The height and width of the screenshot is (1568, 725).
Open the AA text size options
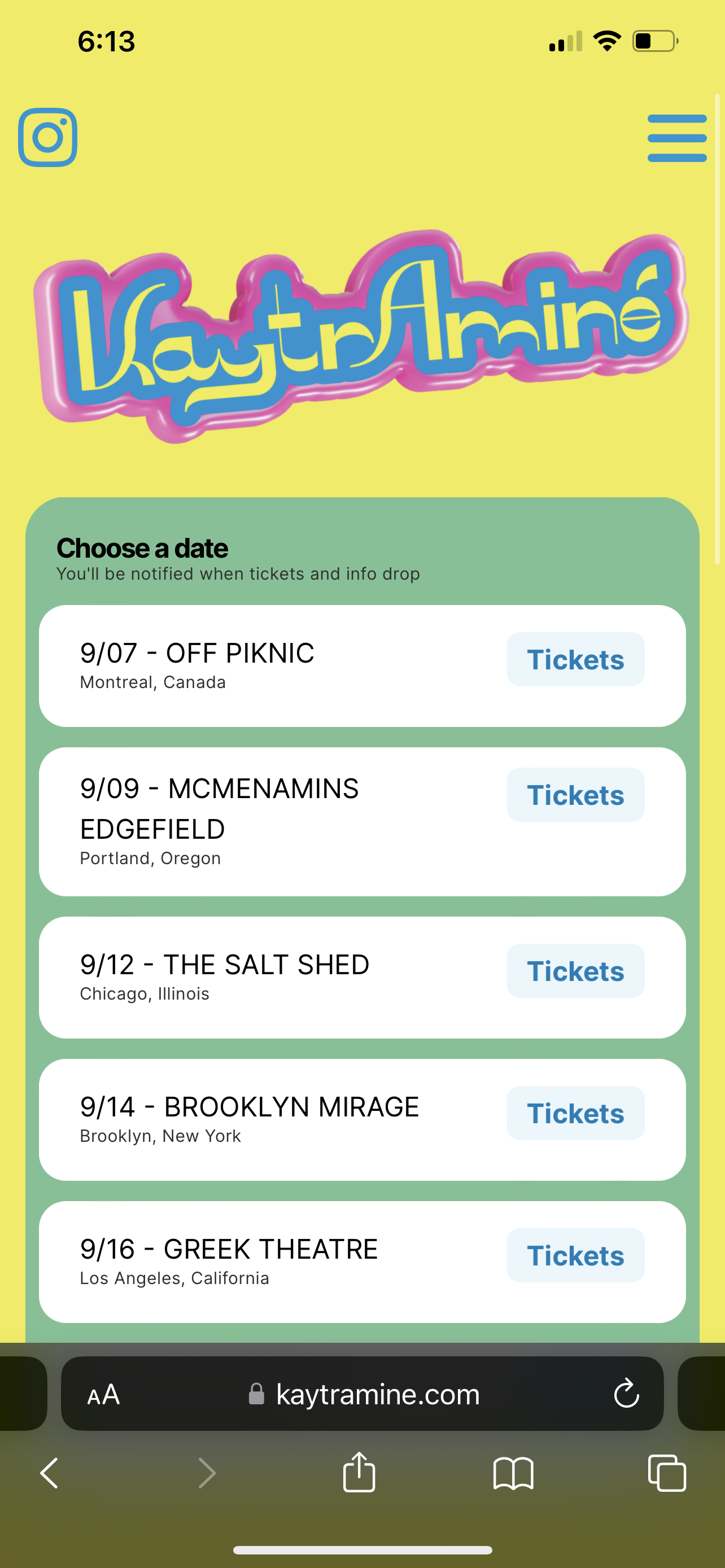pyautogui.click(x=103, y=1394)
